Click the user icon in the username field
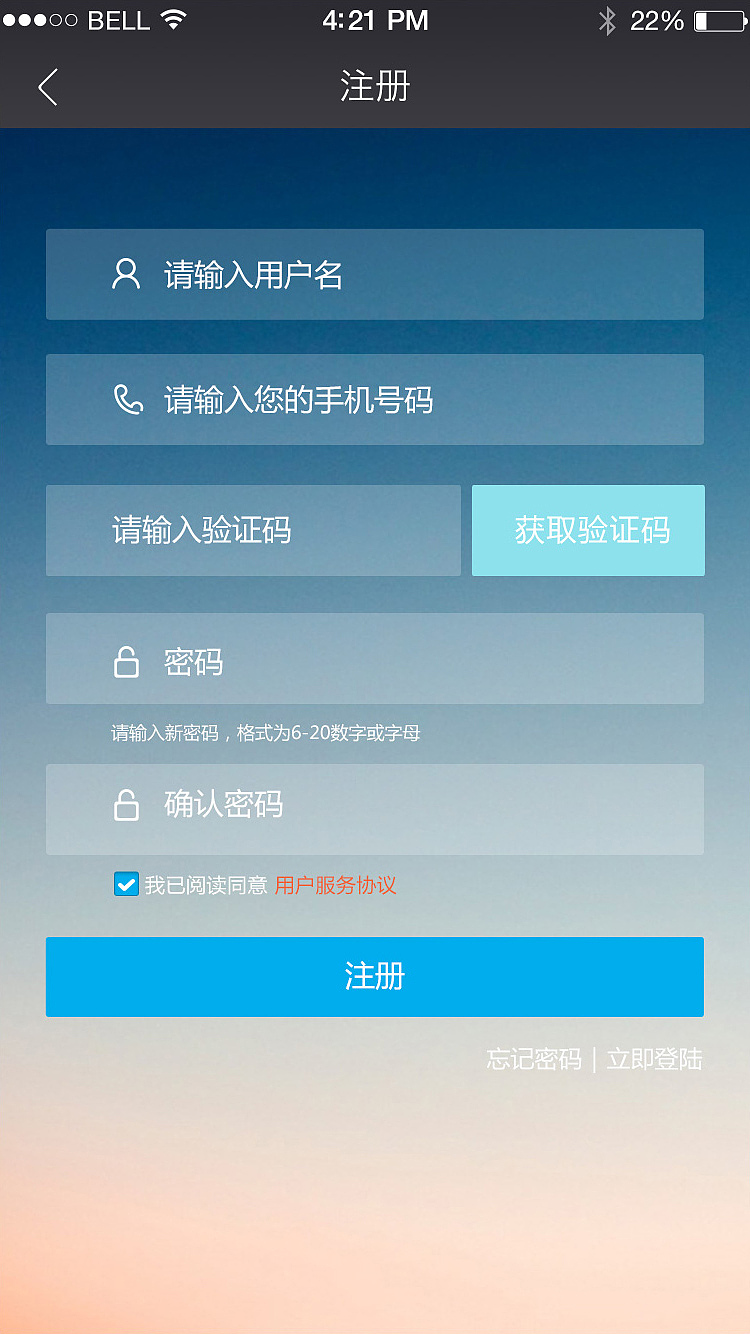The width and height of the screenshot is (750, 1334). [x=125, y=273]
